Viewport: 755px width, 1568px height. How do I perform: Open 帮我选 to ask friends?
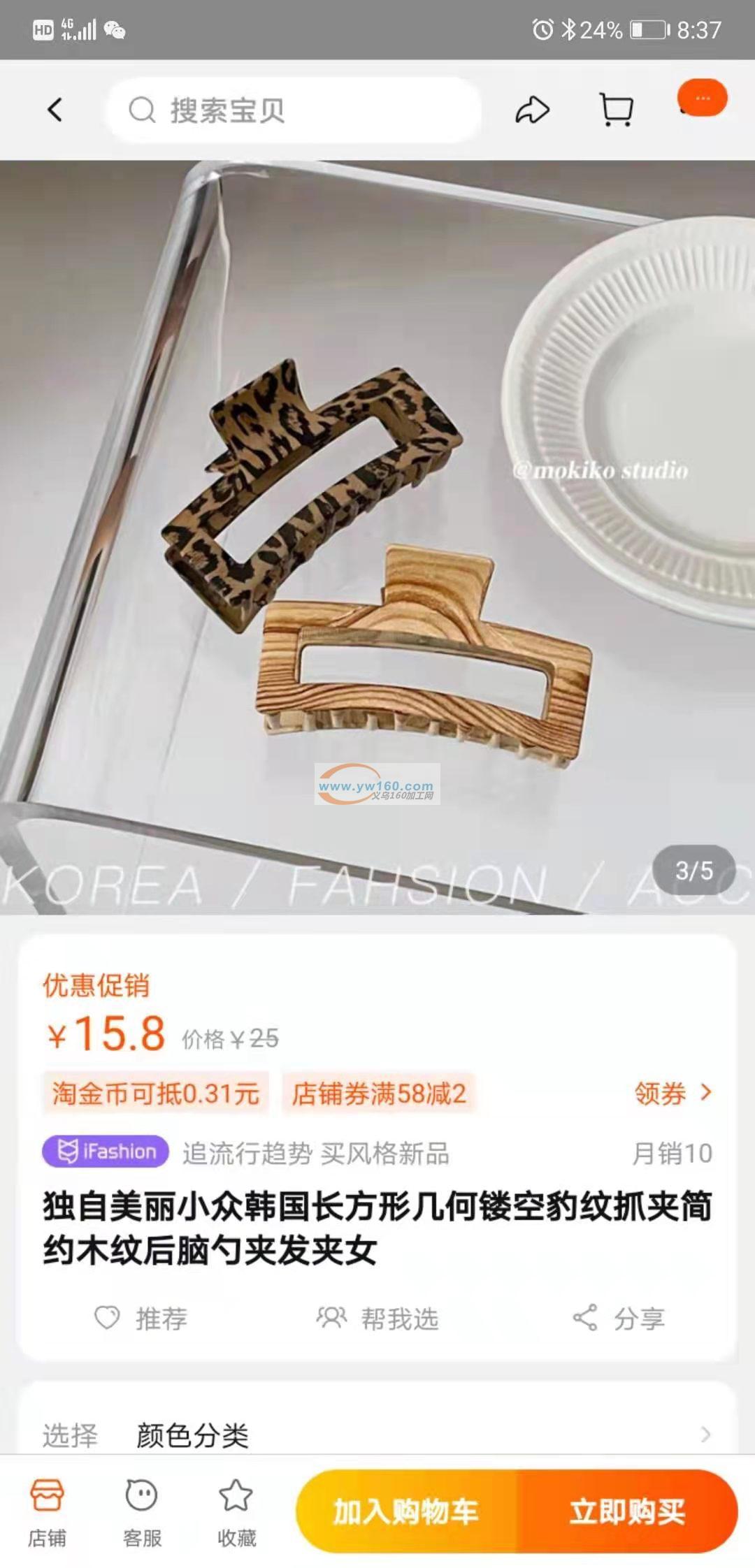[x=377, y=1319]
